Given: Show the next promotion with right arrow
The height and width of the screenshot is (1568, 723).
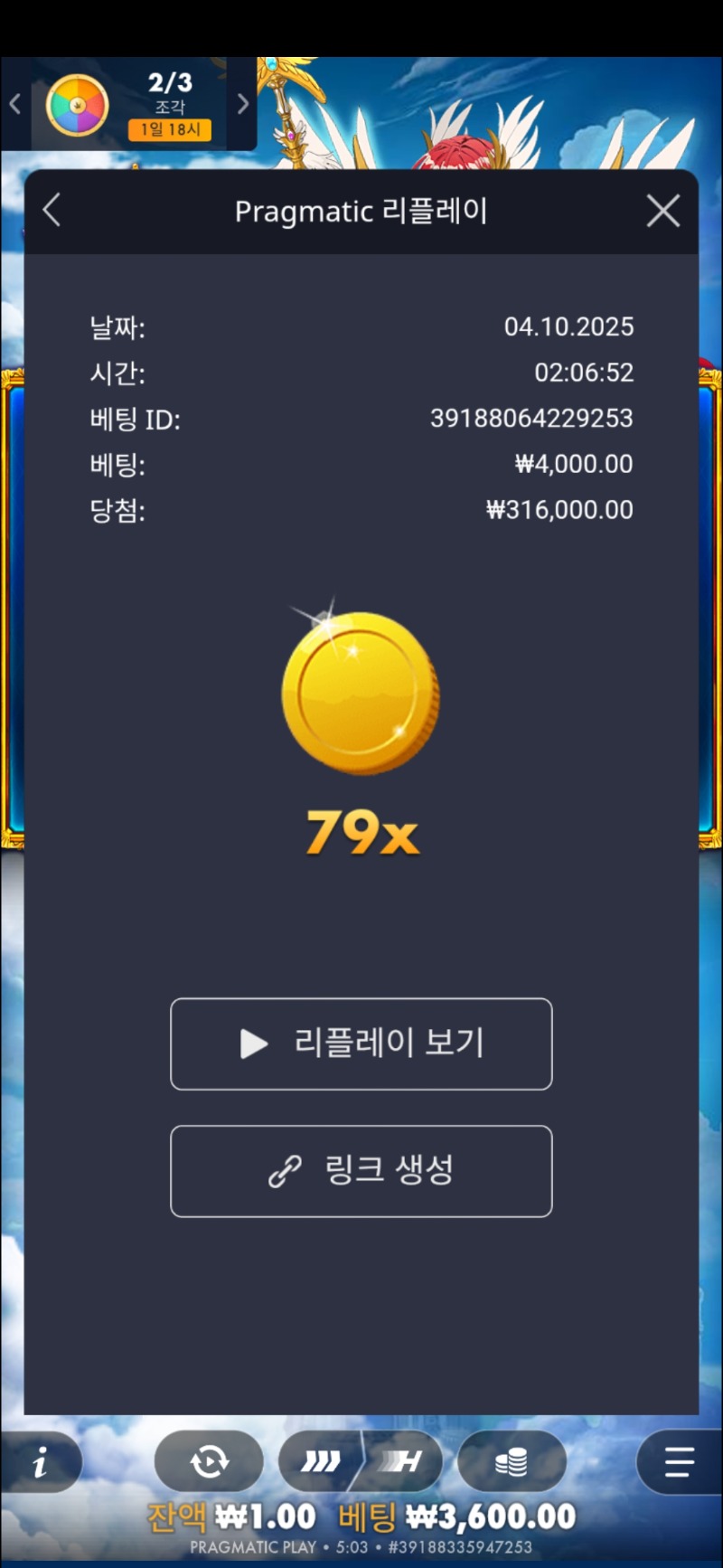Looking at the screenshot, I should click(x=242, y=104).
